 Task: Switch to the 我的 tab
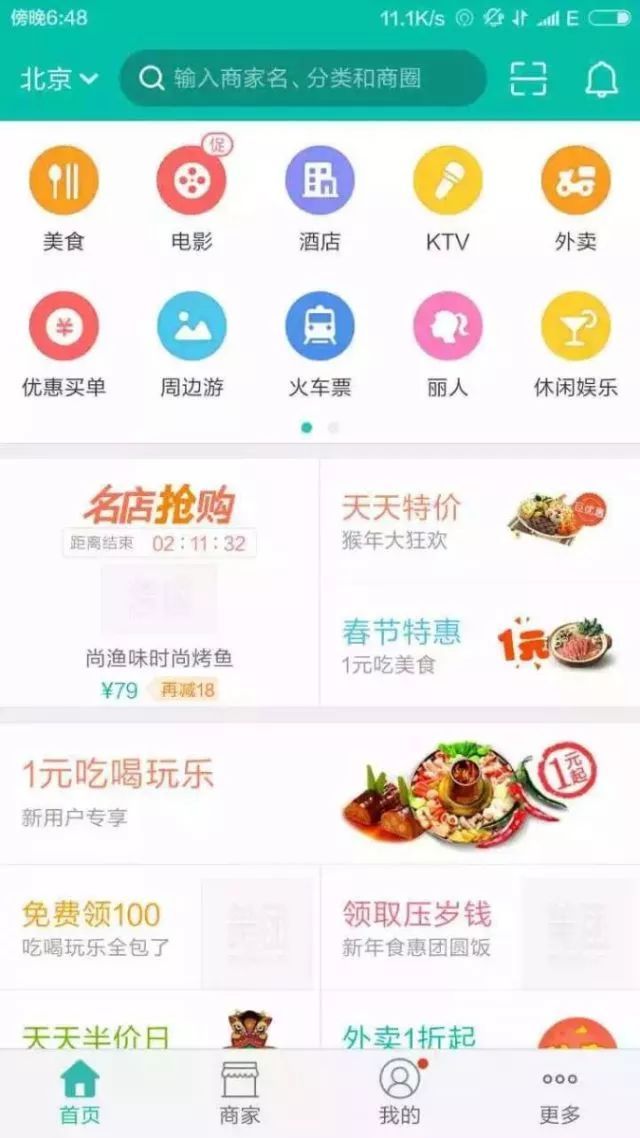[400, 1092]
